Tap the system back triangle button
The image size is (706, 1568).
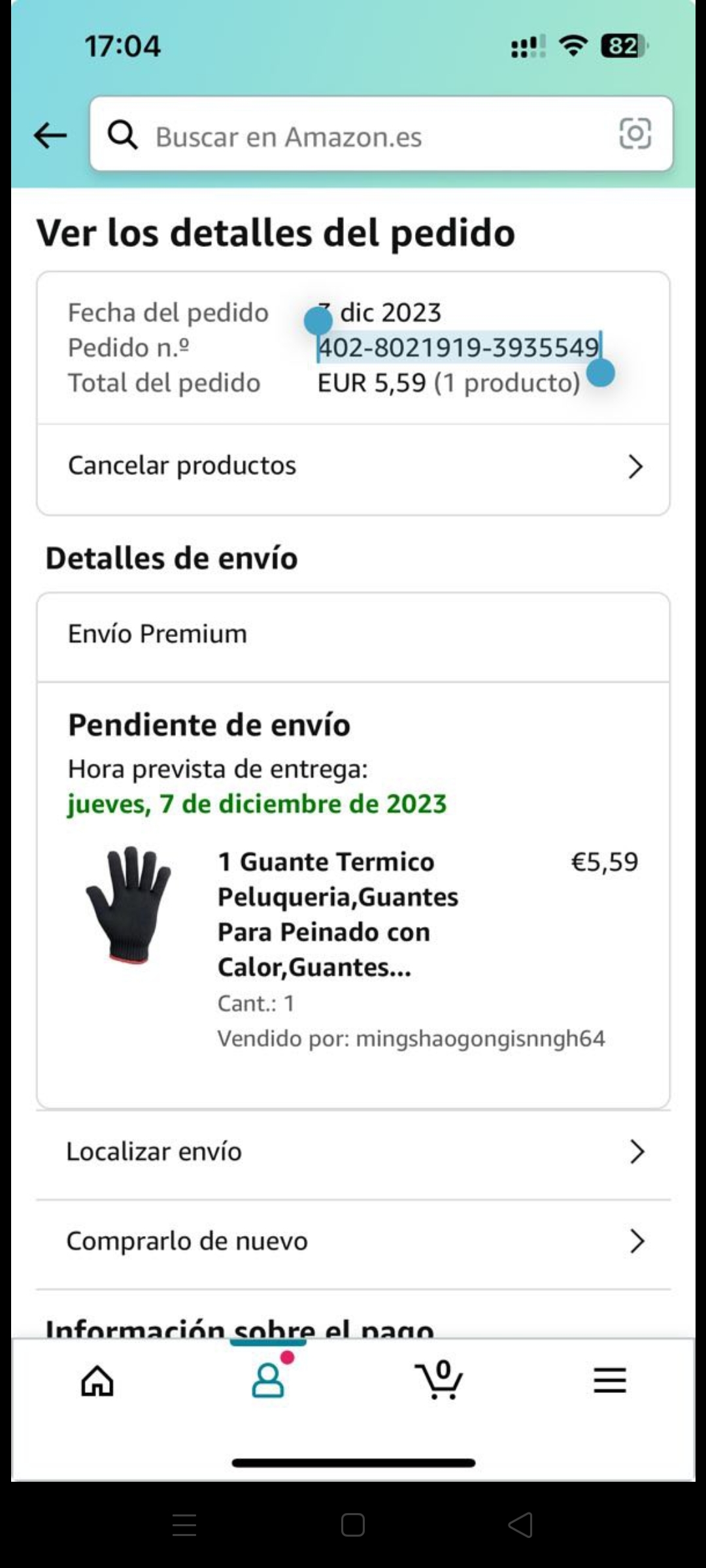(x=521, y=1526)
